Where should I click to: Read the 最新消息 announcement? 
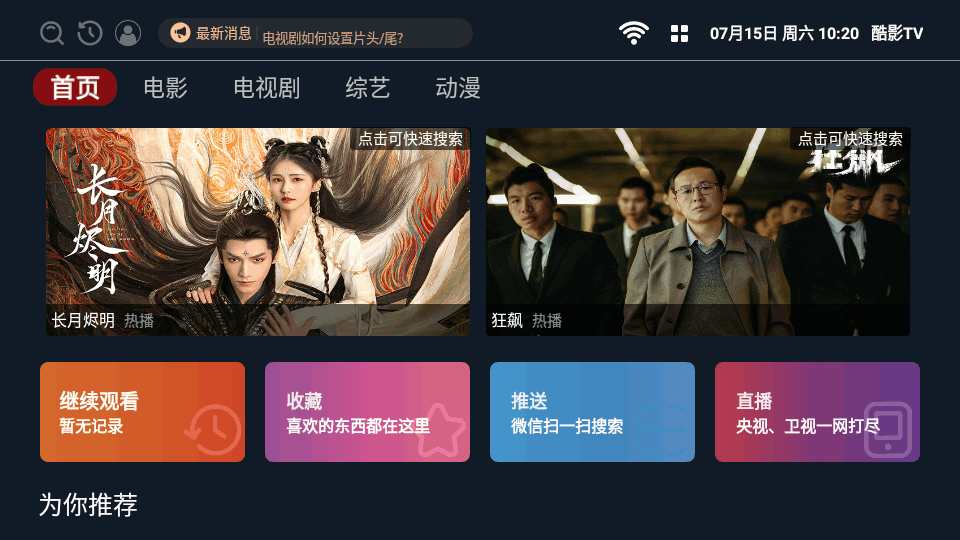[x=315, y=34]
